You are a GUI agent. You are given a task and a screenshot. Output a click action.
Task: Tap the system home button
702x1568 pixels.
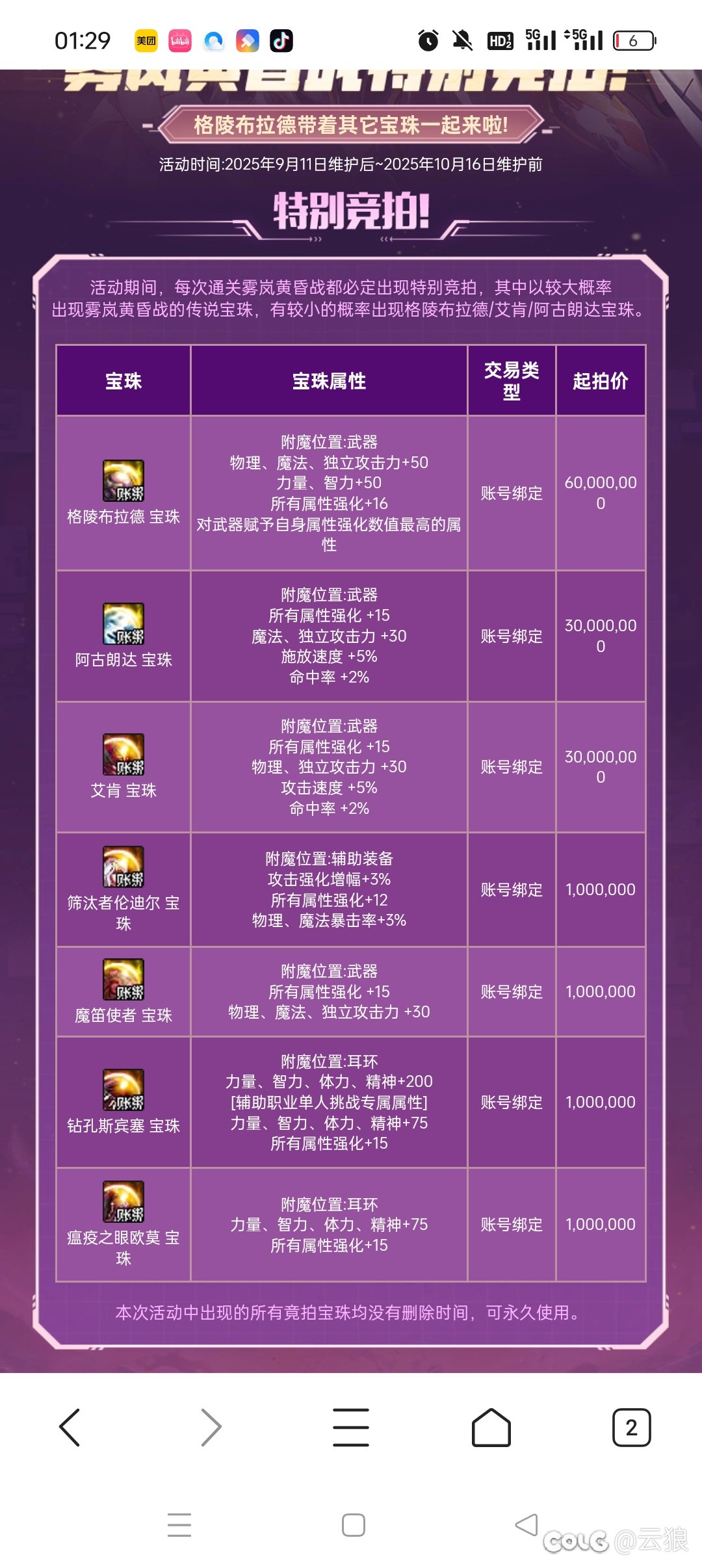click(x=353, y=1524)
